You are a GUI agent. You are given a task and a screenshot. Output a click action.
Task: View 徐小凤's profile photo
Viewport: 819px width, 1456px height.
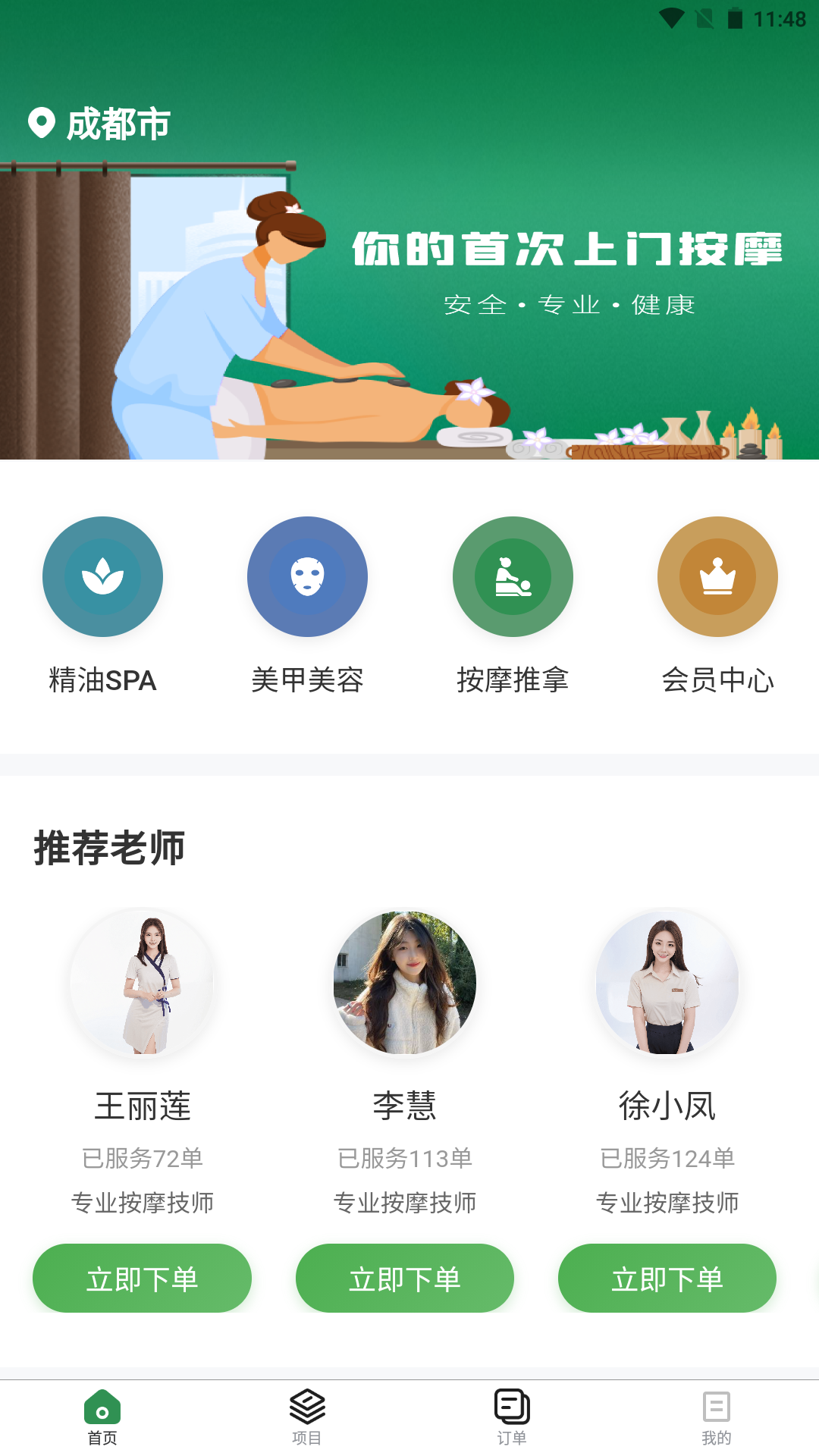pos(667,983)
